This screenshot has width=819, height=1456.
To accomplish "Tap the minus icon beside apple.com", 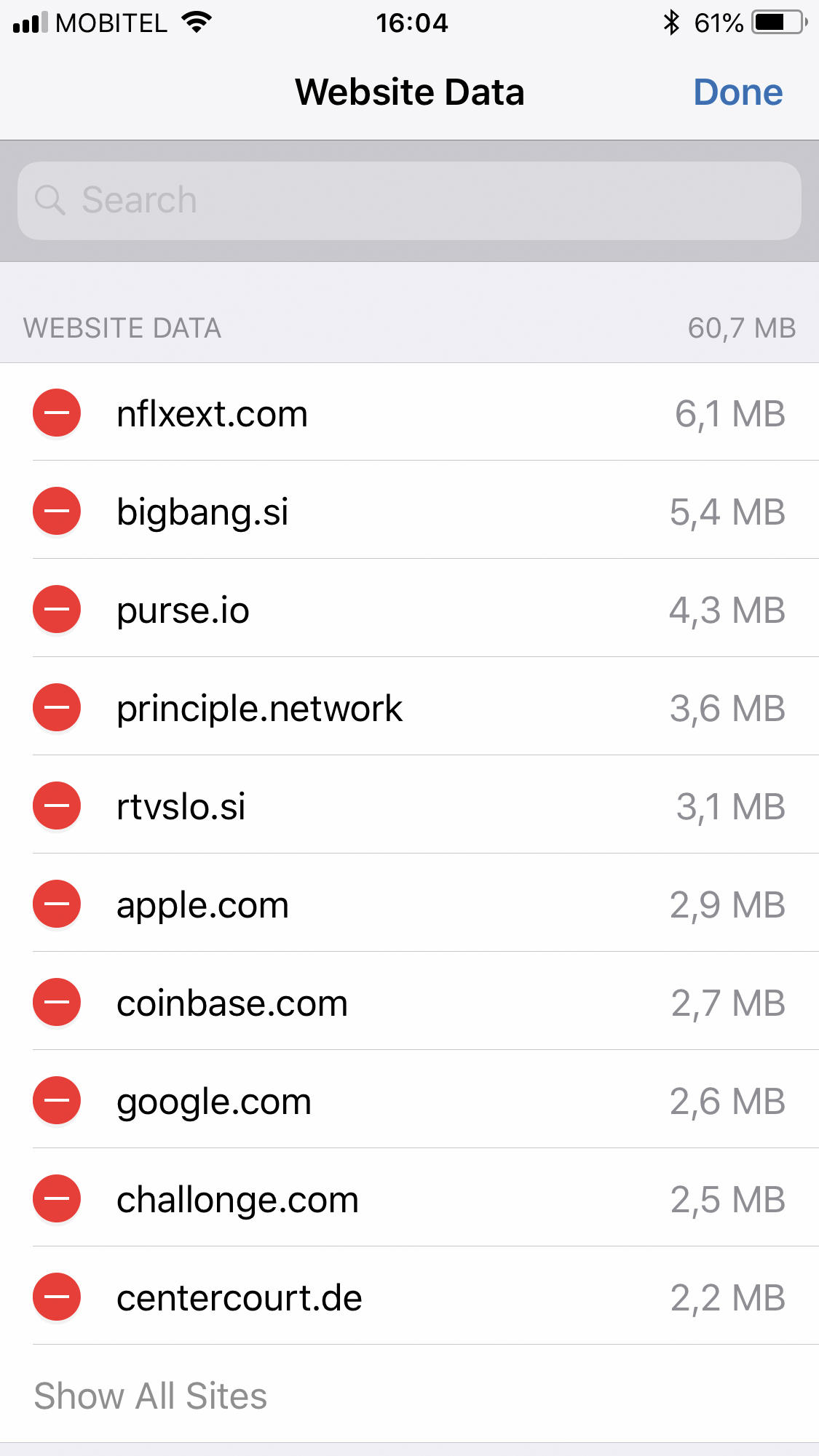I will pos(57,904).
